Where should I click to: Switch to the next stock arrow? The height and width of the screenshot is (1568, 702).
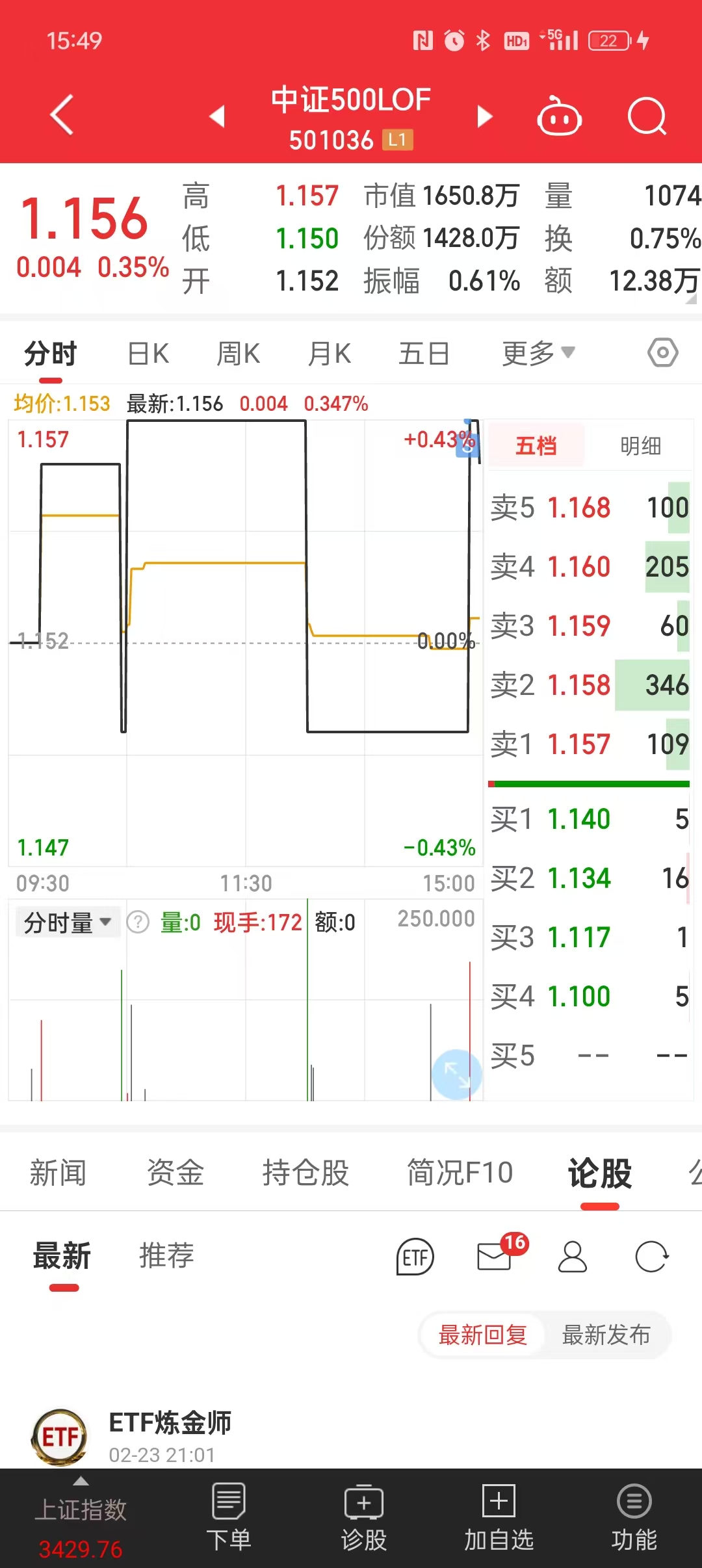click(484, 117)
